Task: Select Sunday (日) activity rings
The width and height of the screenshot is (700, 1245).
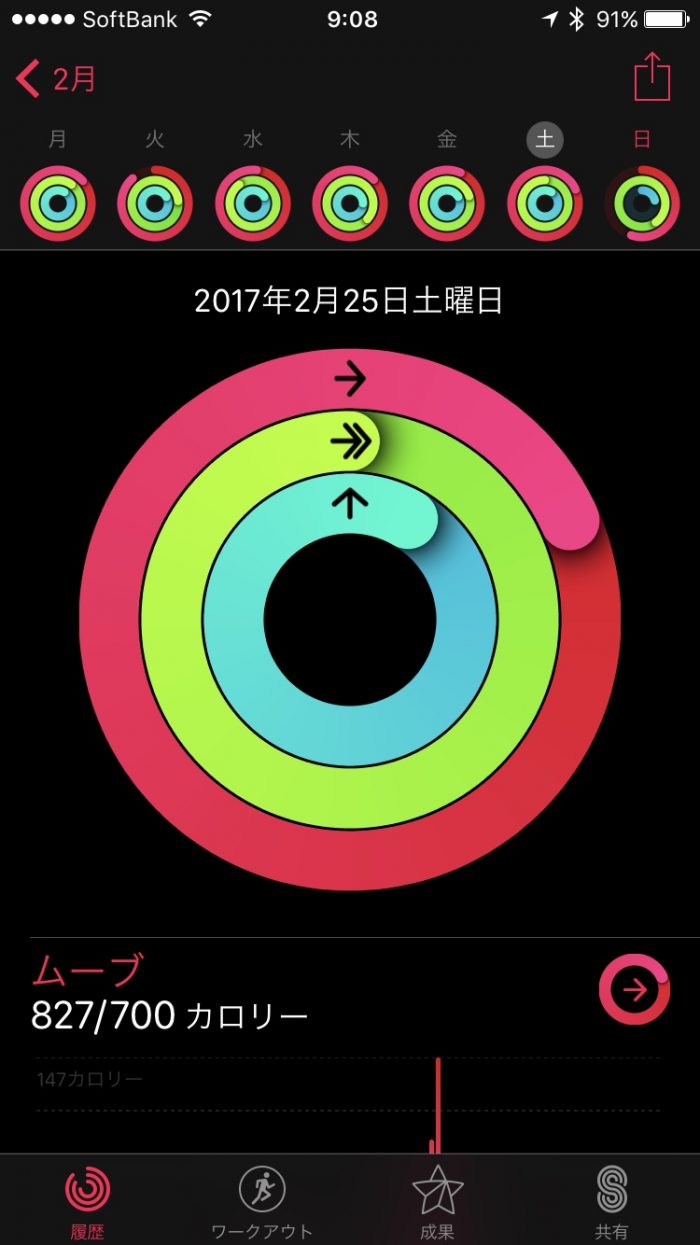Action: 642,203
